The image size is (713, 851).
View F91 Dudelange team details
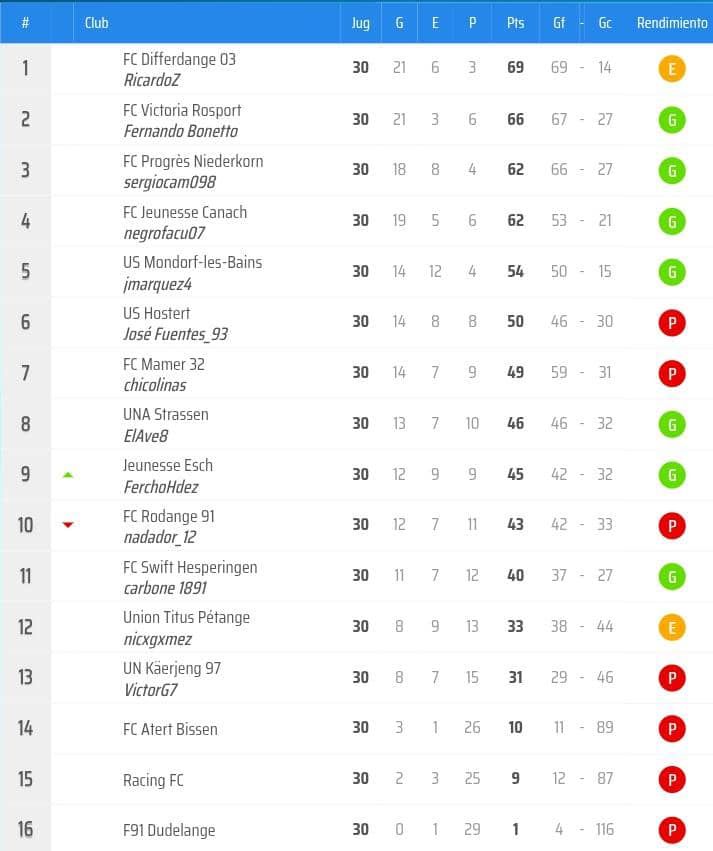[x=169, y=830]
